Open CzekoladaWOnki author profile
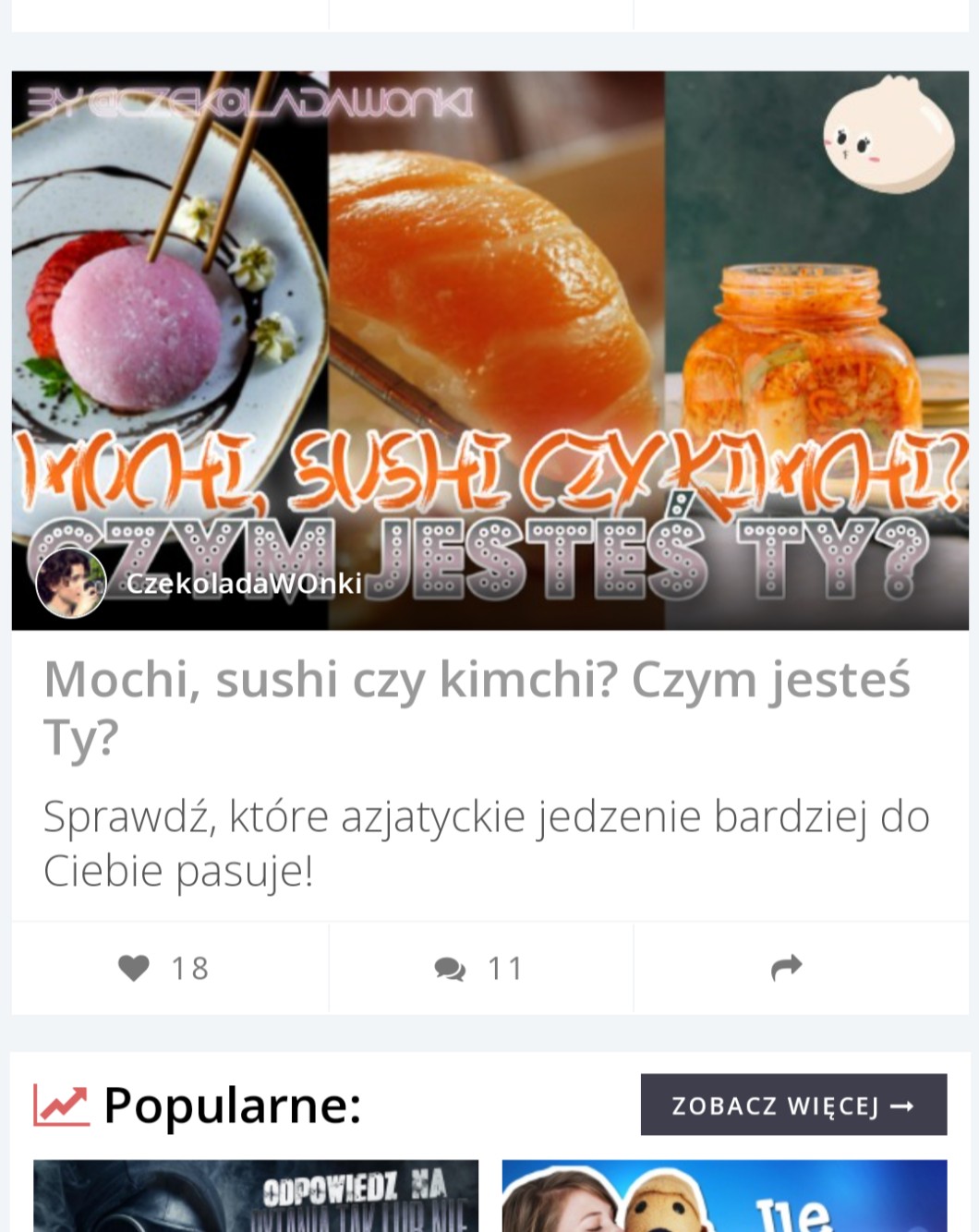Viewport: 979px width, 1232px height. click(x=244, y=584)
